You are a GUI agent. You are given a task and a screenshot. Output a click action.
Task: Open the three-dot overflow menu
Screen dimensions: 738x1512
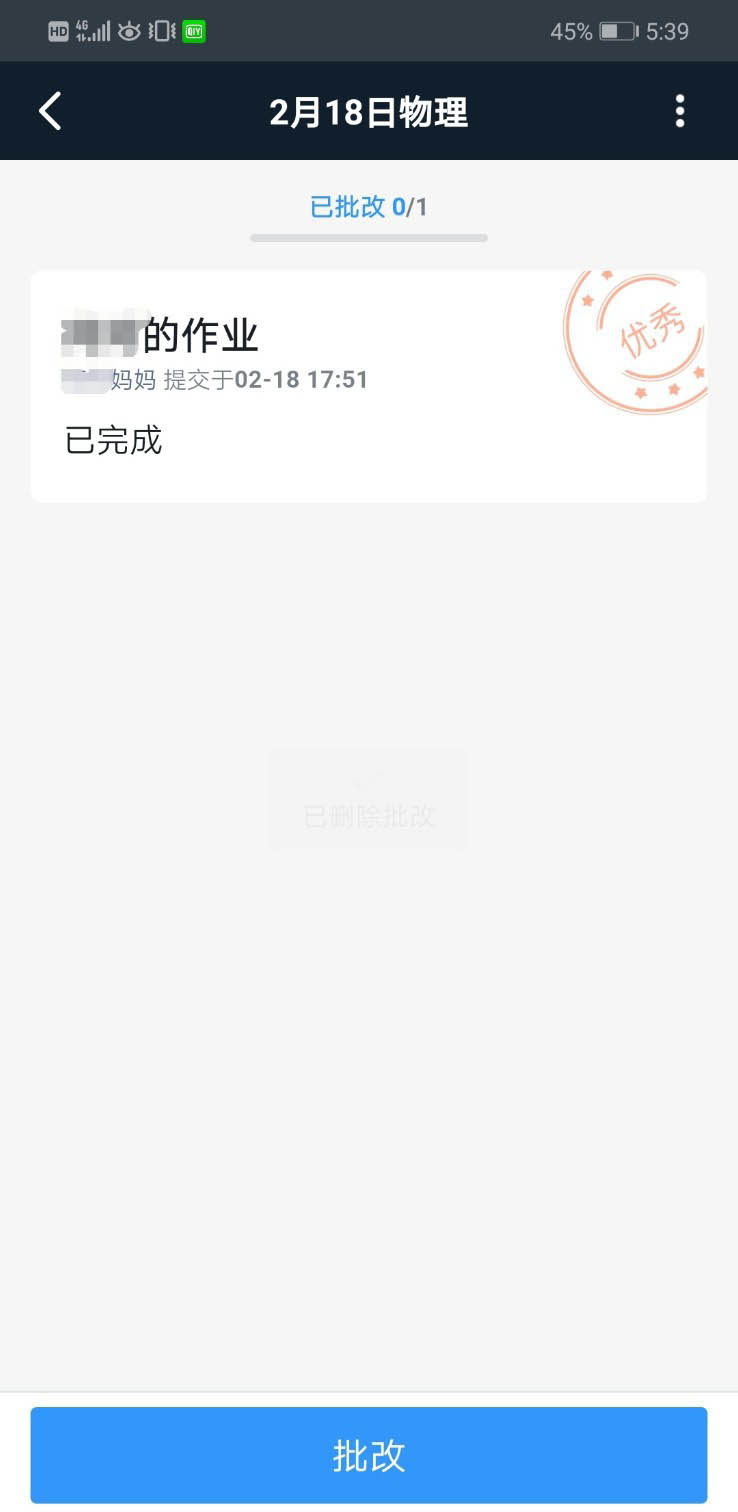(x=680, y=111)
